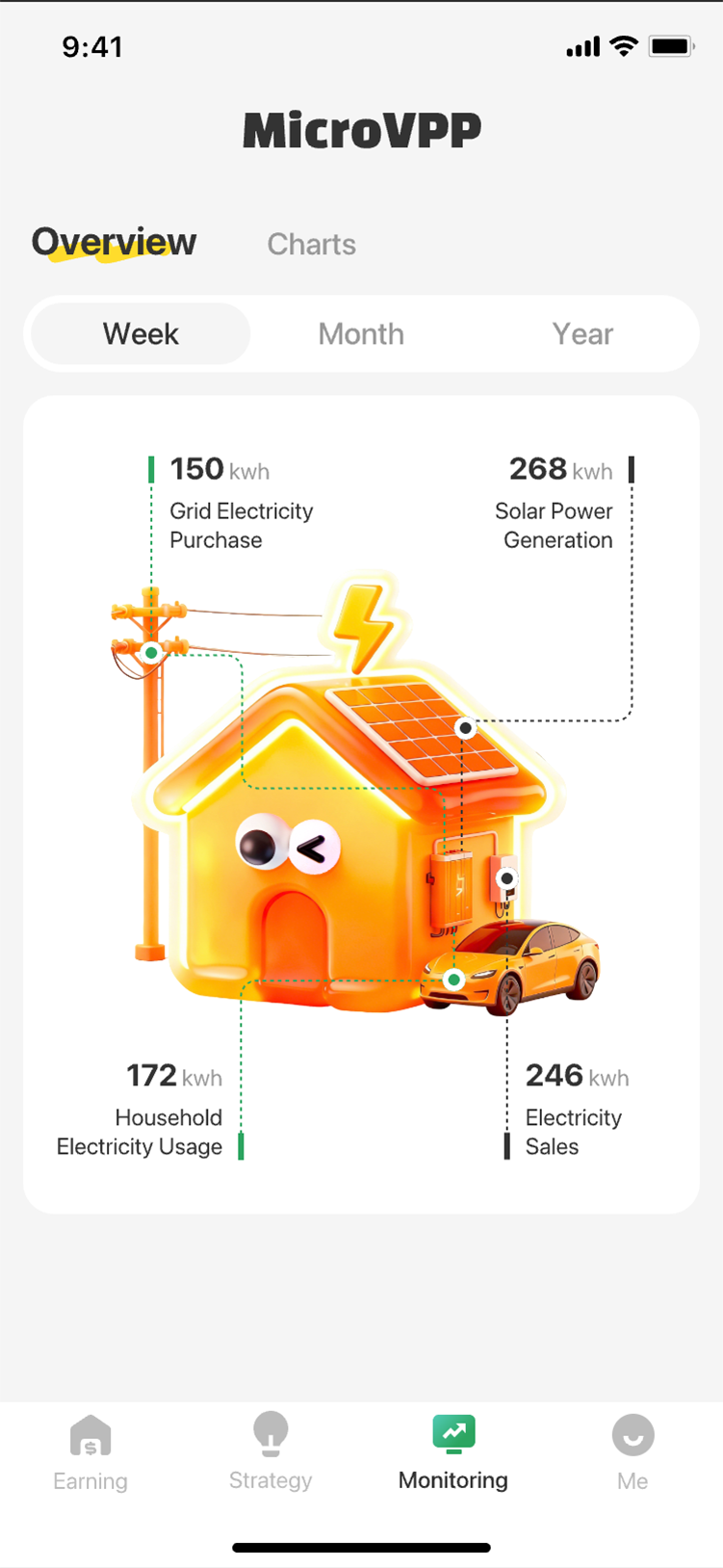The image size is (723, 1568).
Task: Tap the MicroVPP app title
Action: coord(361,132)
